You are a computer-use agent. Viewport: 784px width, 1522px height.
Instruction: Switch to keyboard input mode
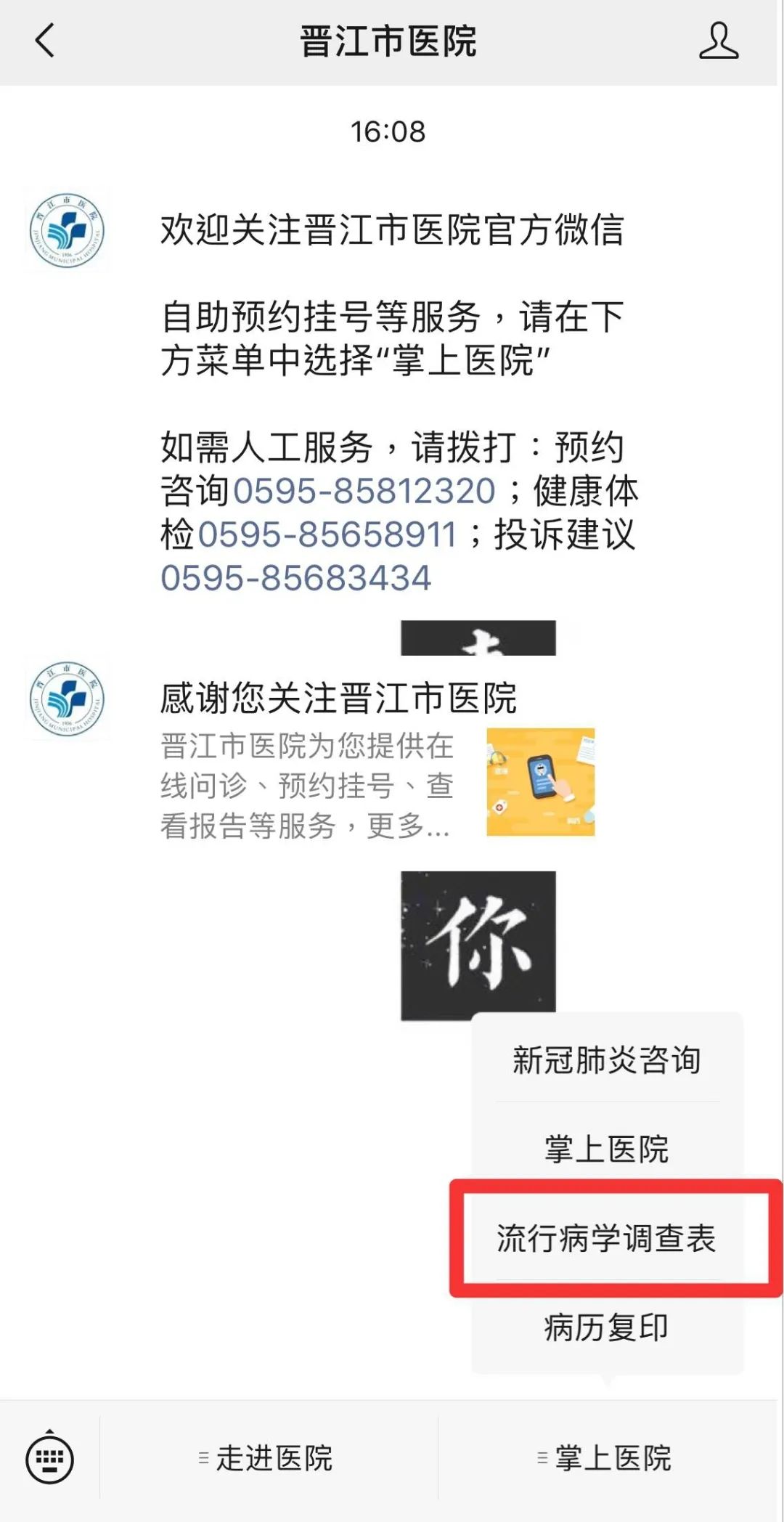click(x=49, y=1458)
